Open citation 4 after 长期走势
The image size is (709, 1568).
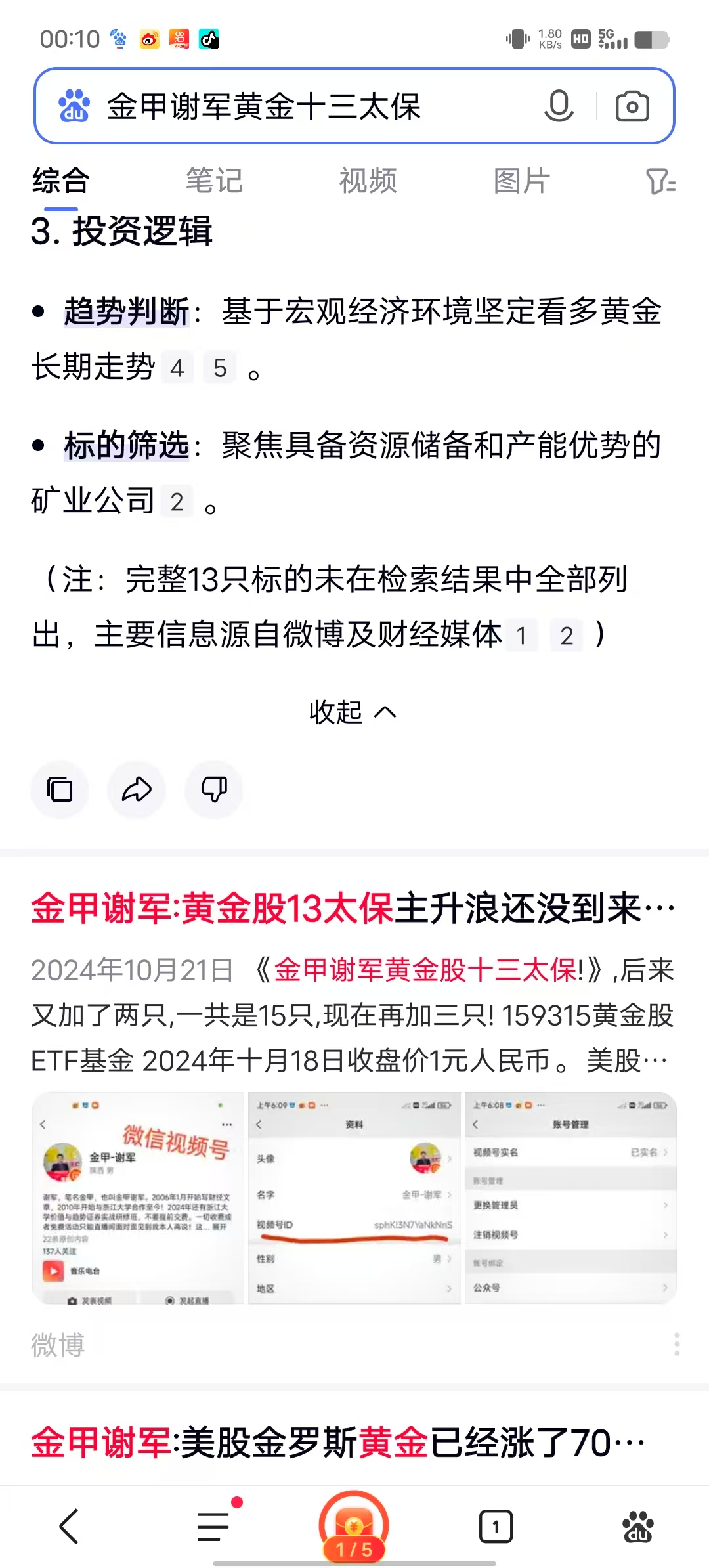coord(177,368)
